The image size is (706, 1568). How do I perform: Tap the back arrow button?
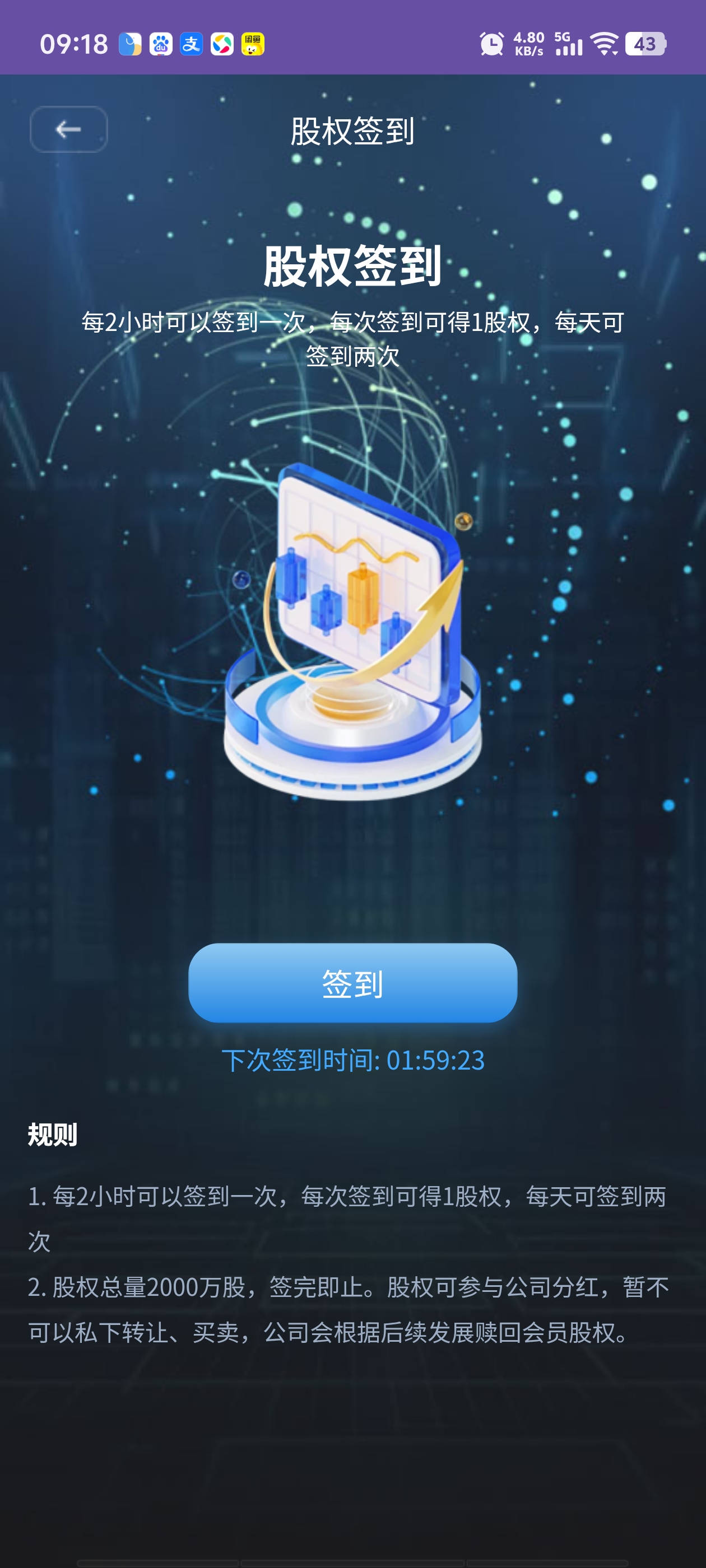click(x=68, y=129)
